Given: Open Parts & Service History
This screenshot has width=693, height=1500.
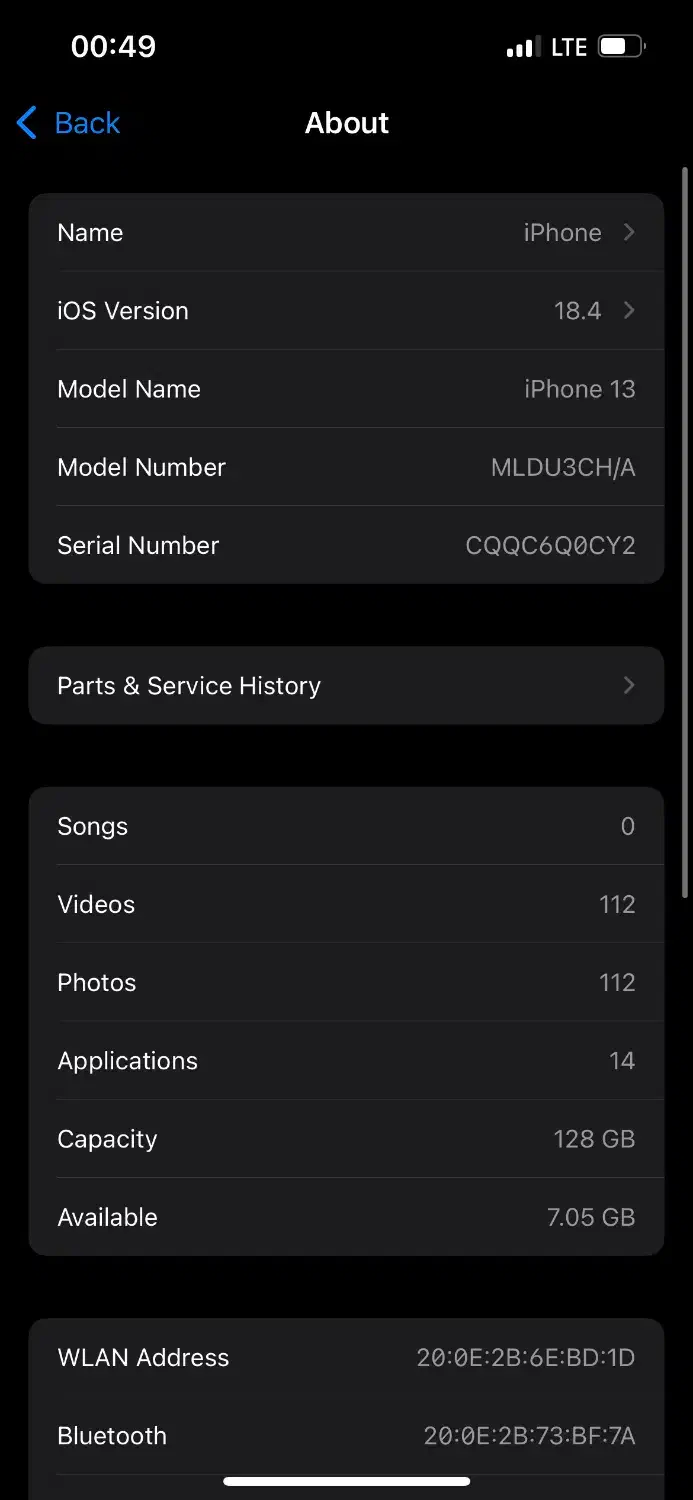Looking at the screenshot, I should 346,686.
